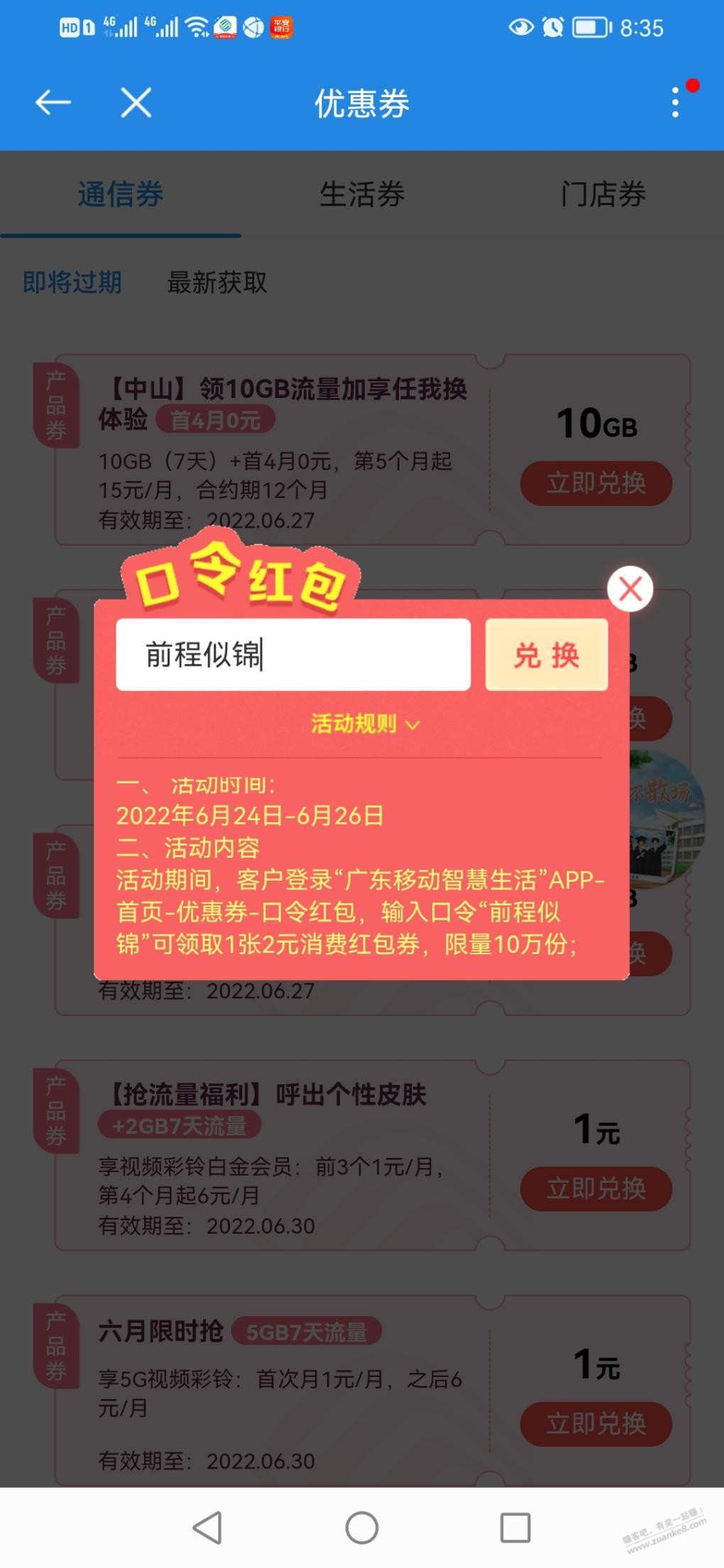The image size is (724, 1568).
Task: Go back using the top-left arrow
Action: 53,103
